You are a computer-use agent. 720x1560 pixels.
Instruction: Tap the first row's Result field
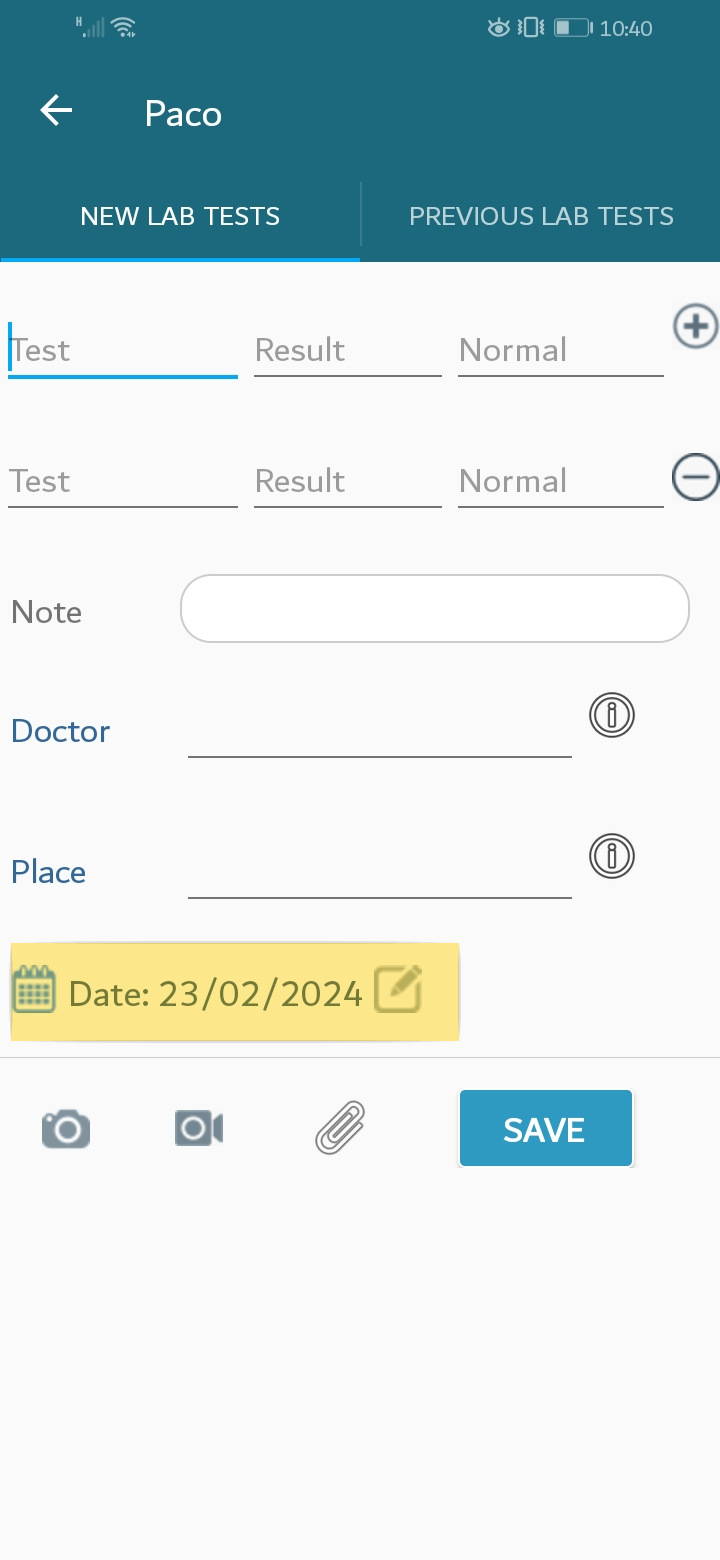coord(348,350)
